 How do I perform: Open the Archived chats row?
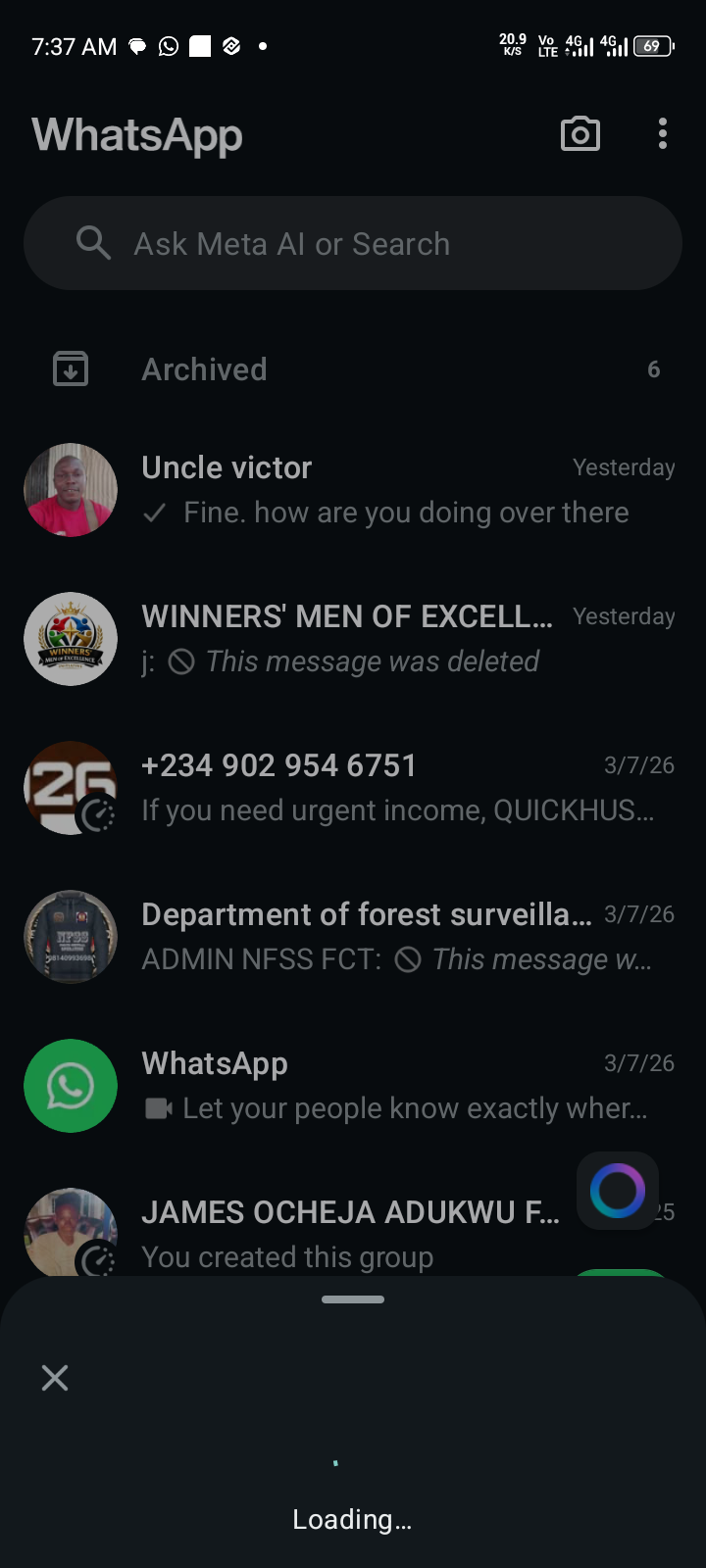pyautogui.click(x=353, y=369)
